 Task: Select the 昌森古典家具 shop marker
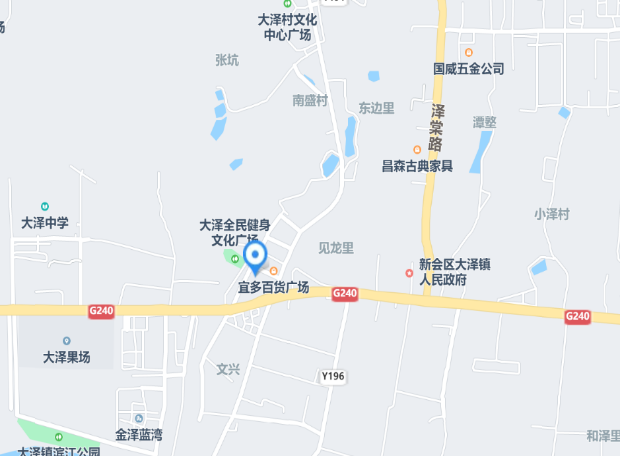(x=417, y=150)
